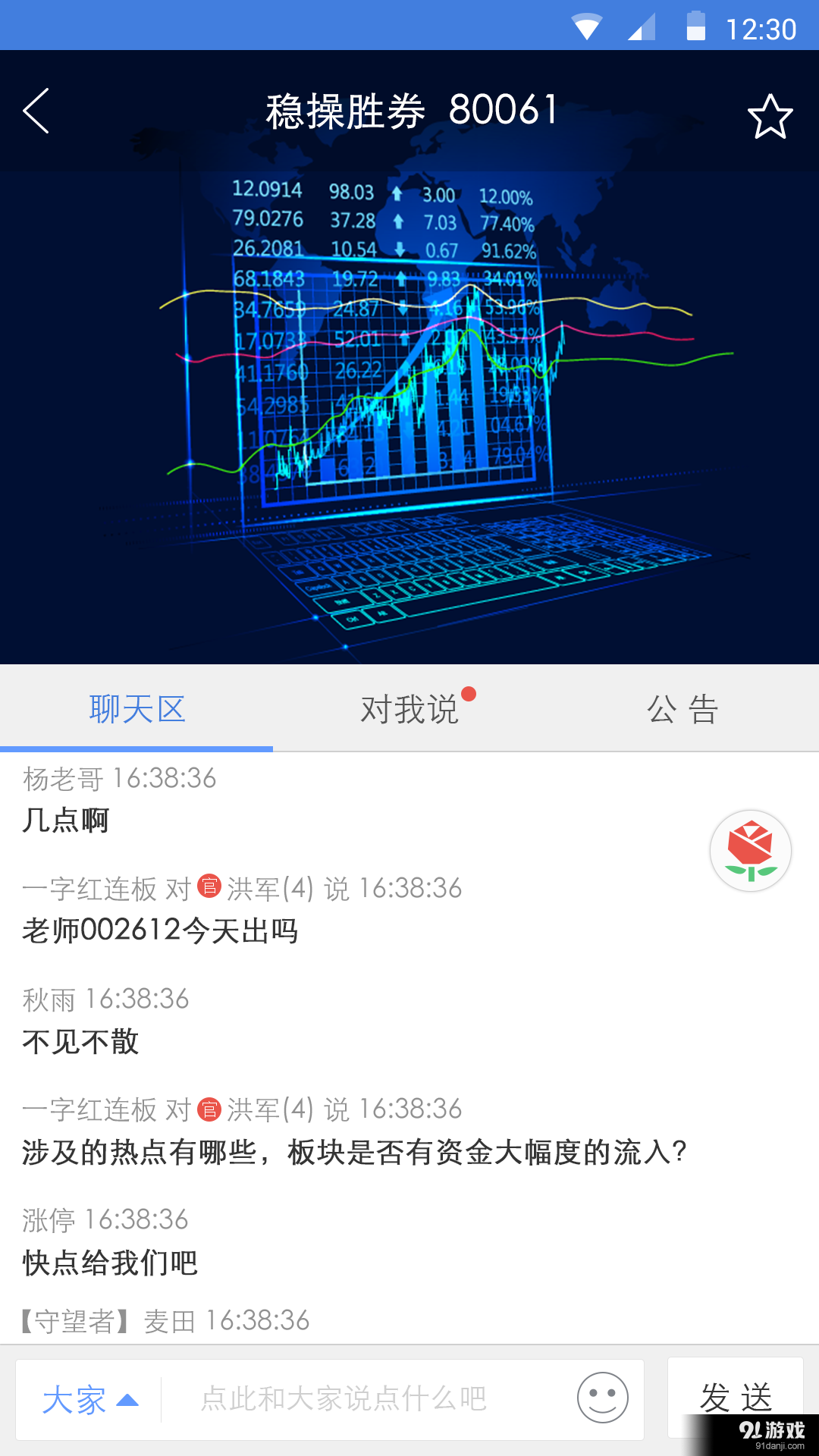819x1456 pixels.
Task: Select the 聊天区 tab indicator underline
Action: (x=138, y=749)
